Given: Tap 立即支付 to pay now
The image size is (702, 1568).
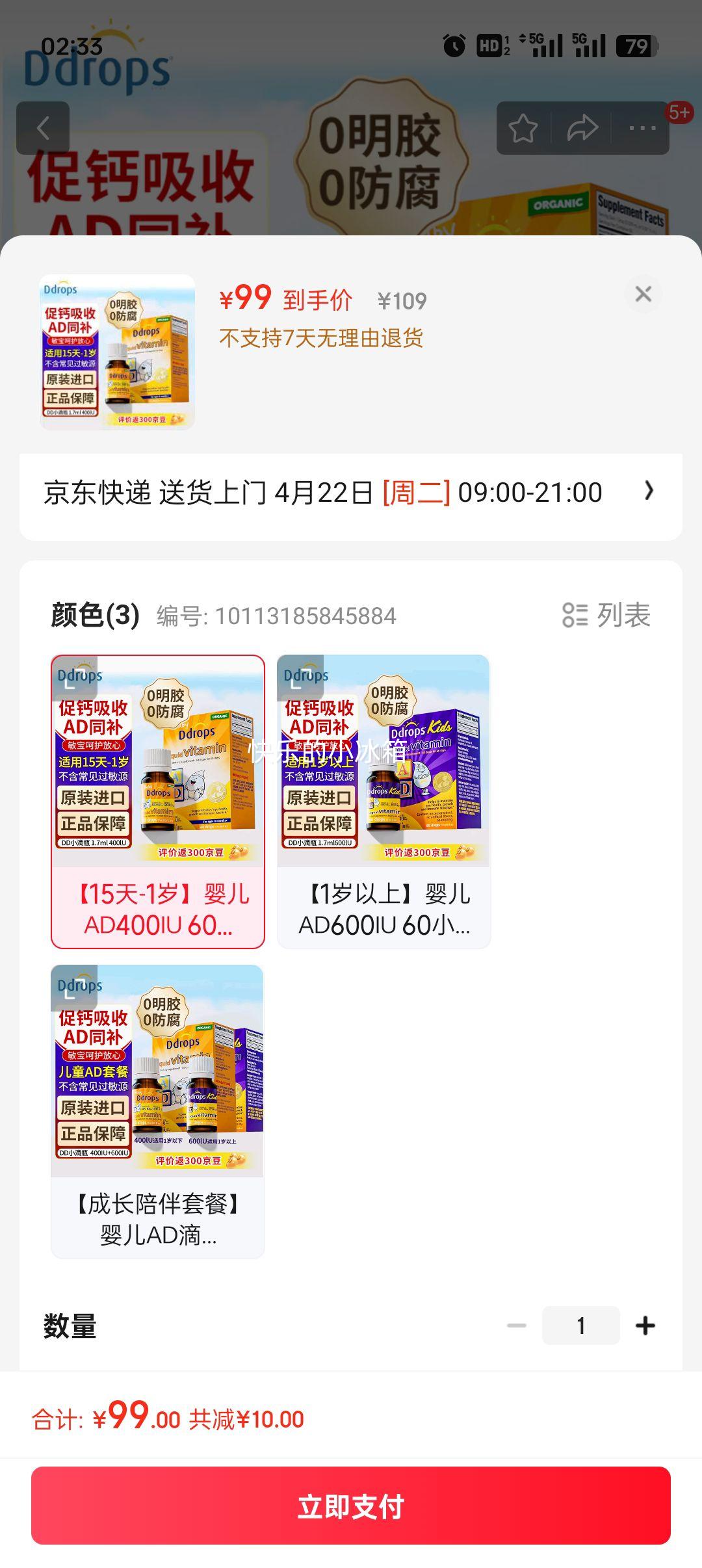Looking at the screenshot, I should coord(351,1506).
